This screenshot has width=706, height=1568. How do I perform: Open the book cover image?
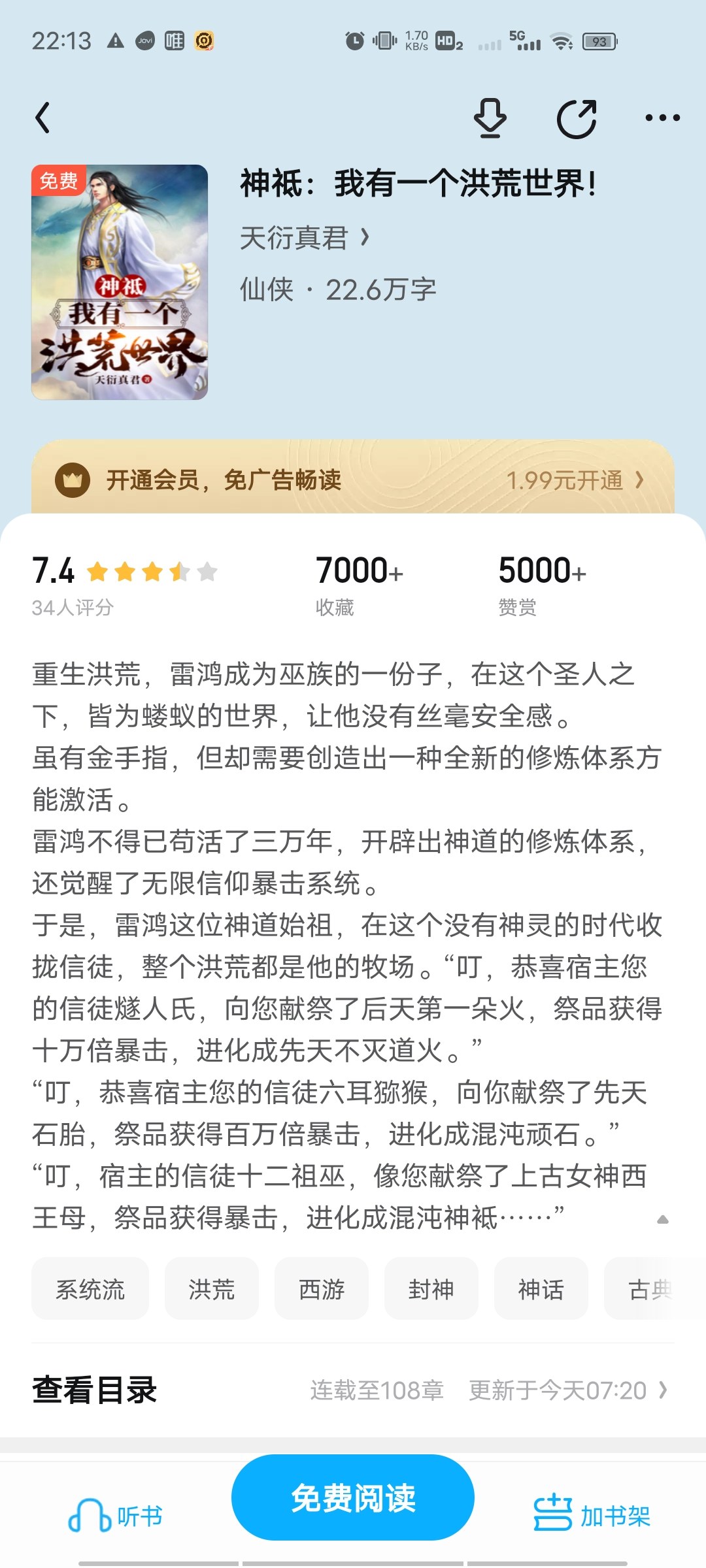click(120, 282)
